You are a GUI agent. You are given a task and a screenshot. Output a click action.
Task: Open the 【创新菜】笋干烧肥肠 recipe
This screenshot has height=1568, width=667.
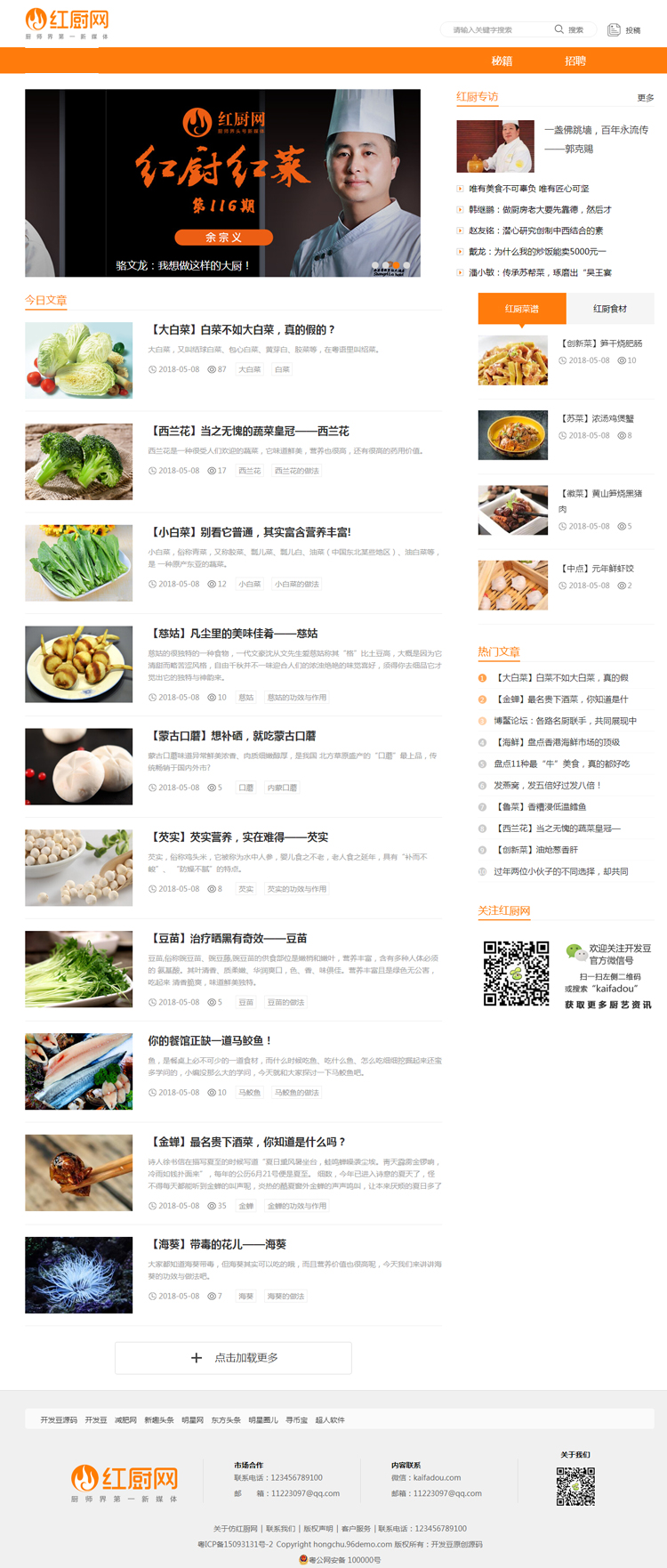[x=600, y=344]
